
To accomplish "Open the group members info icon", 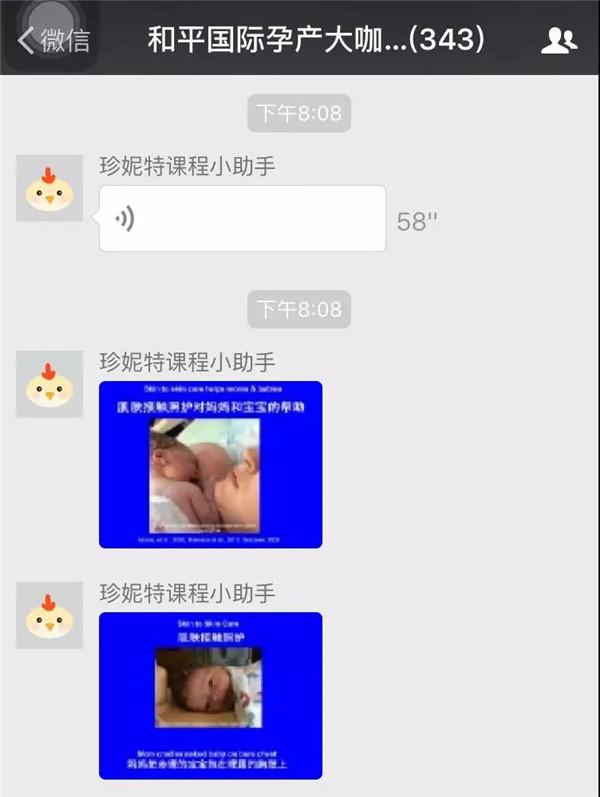I will 558,40.
